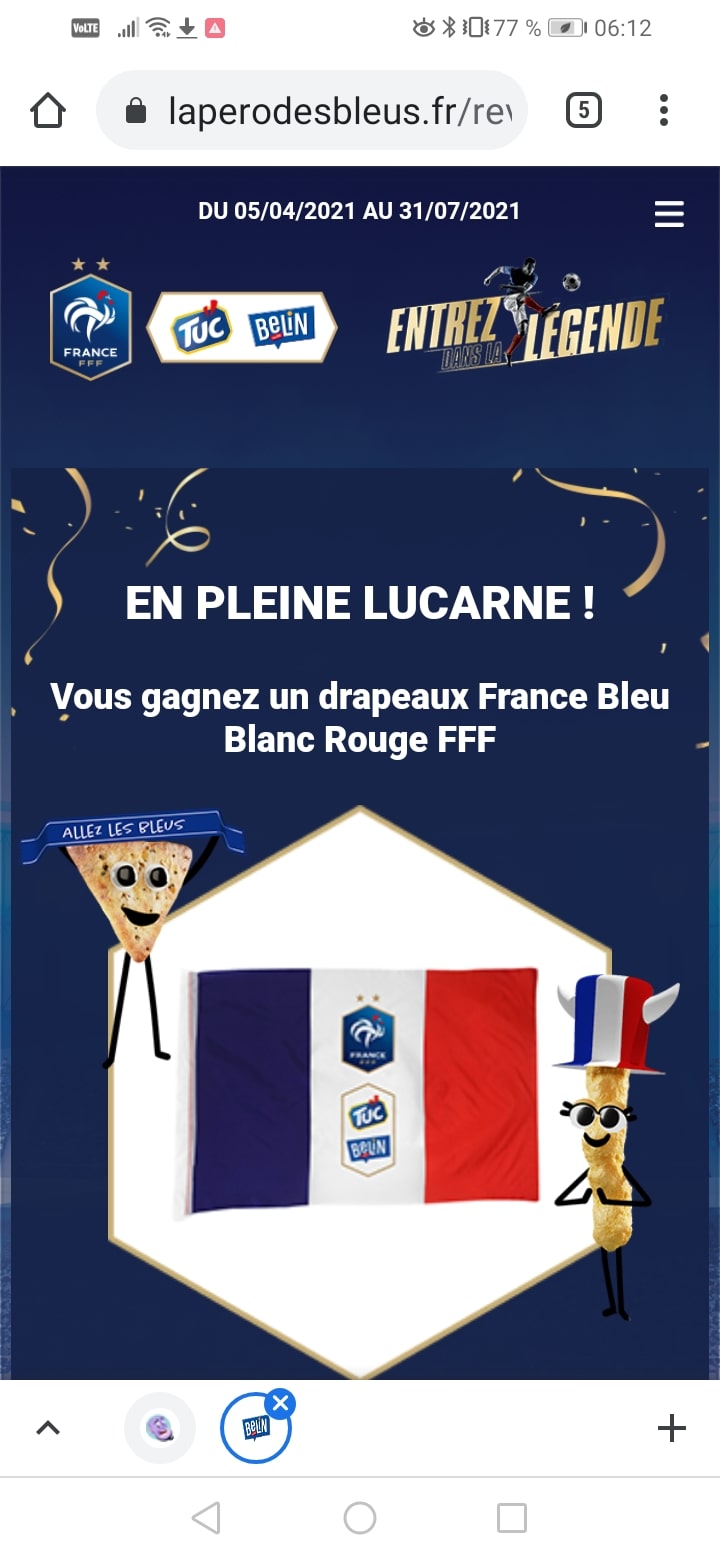Open the site's hamburger menu
Screen dimensions: 720x1560
click(x=669, y=214)
